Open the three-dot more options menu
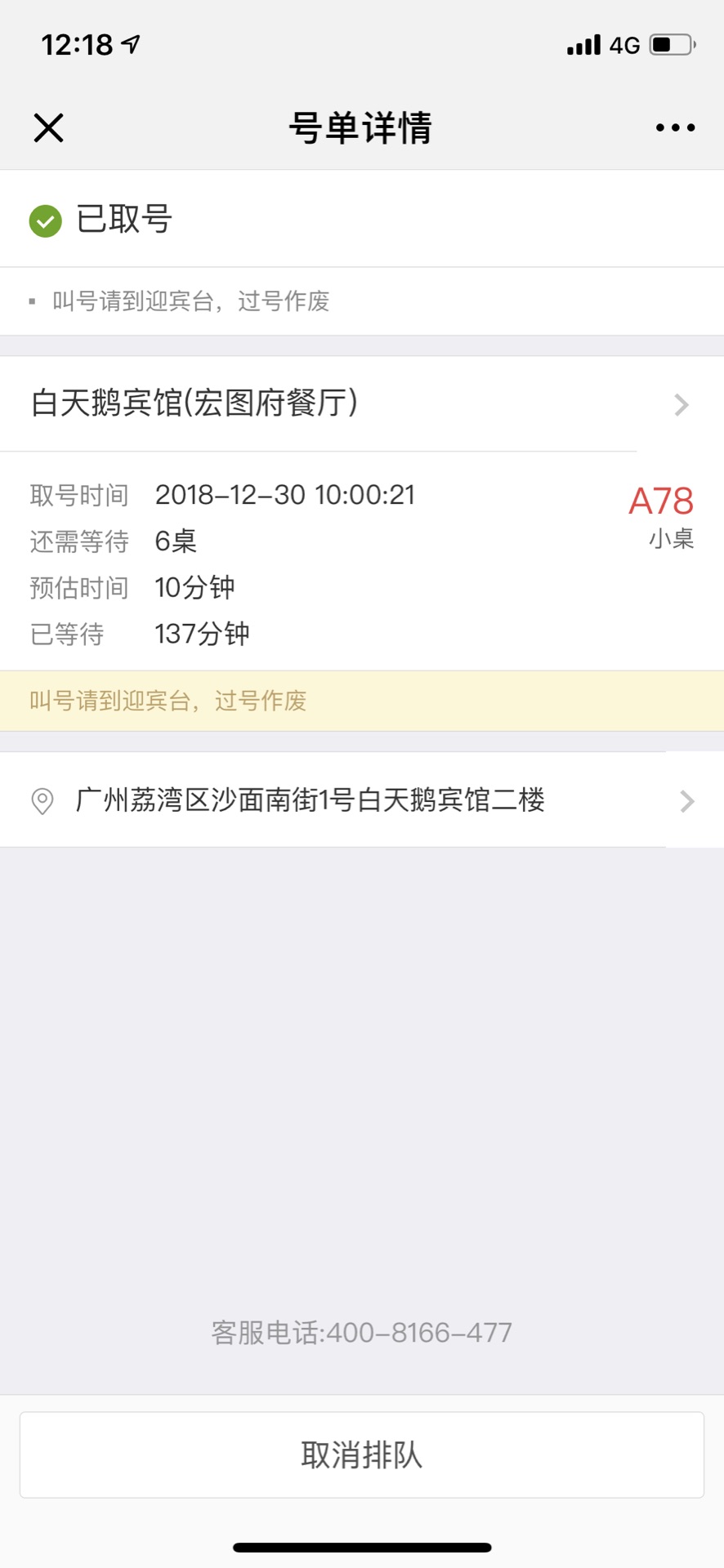This screenshot has height=1568, width=724. 675,127
